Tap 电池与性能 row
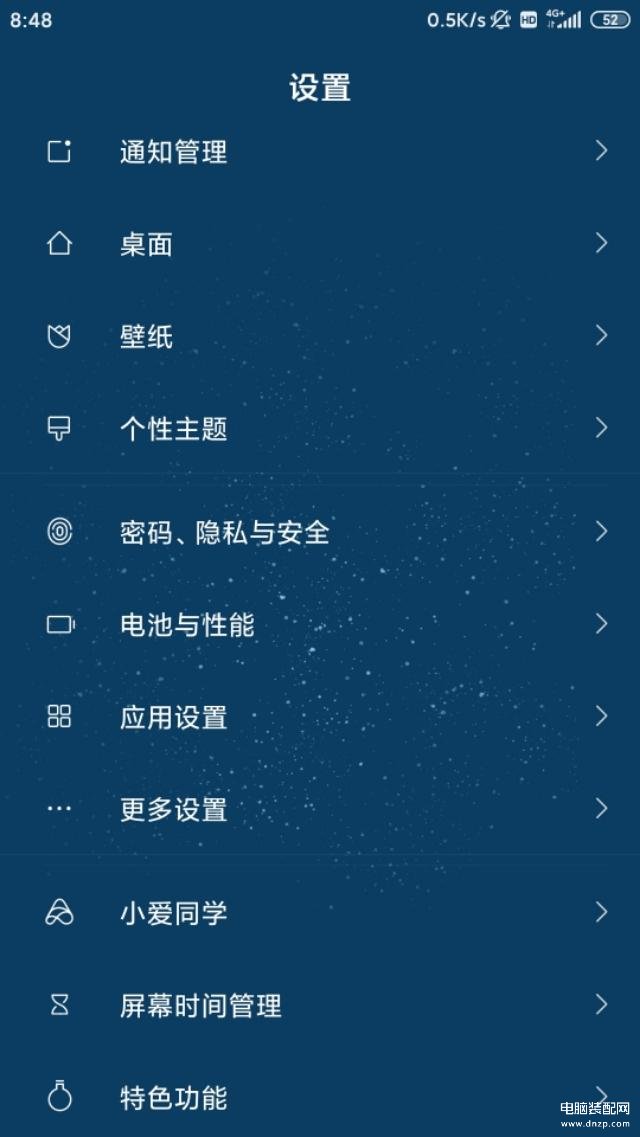 click(320, 624)
